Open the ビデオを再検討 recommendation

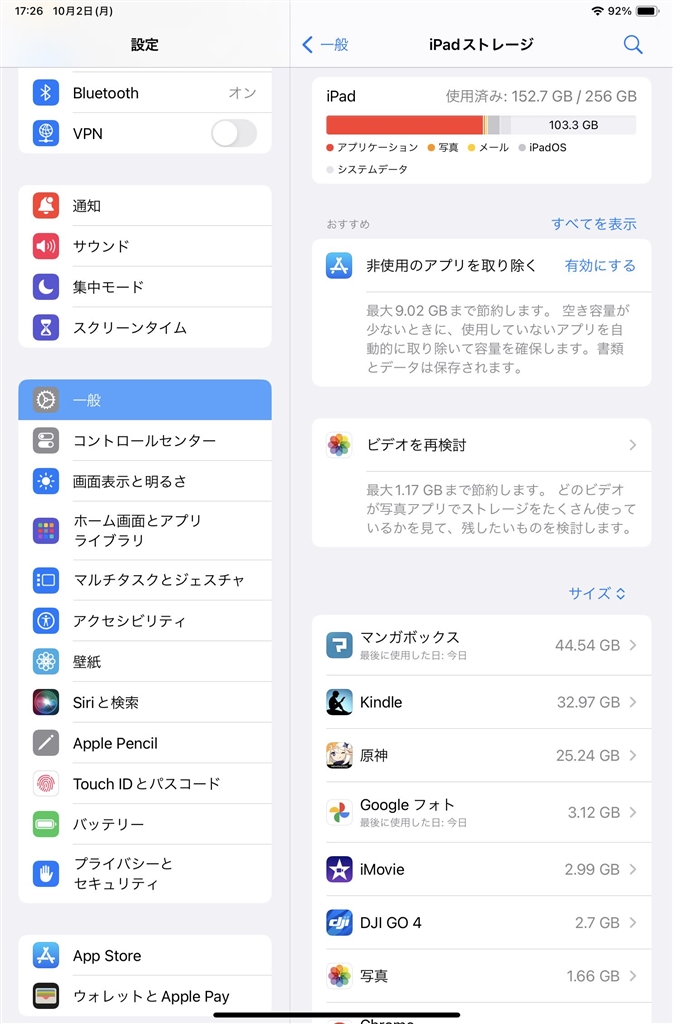[x=481, y=445]
